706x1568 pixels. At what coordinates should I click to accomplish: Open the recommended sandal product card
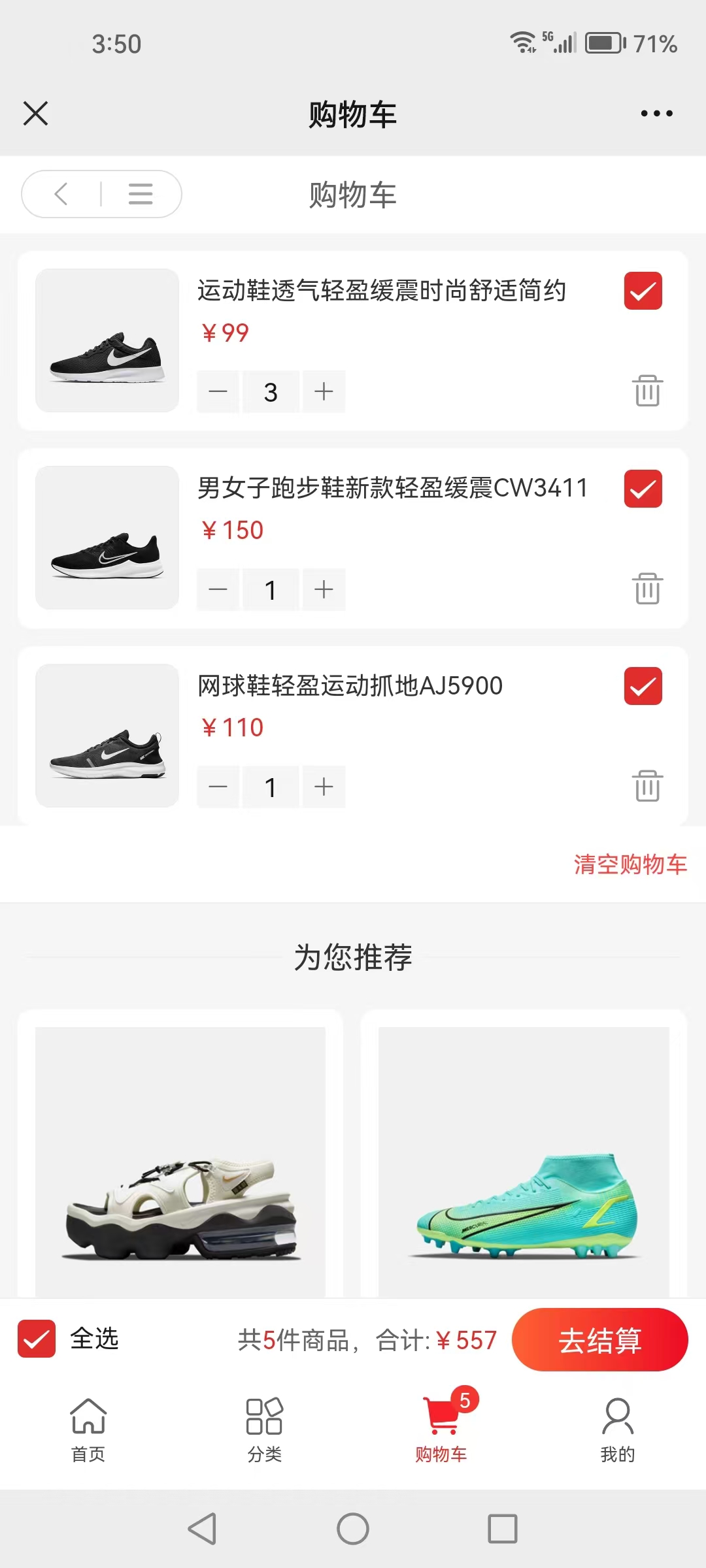tap(180, 1156)
